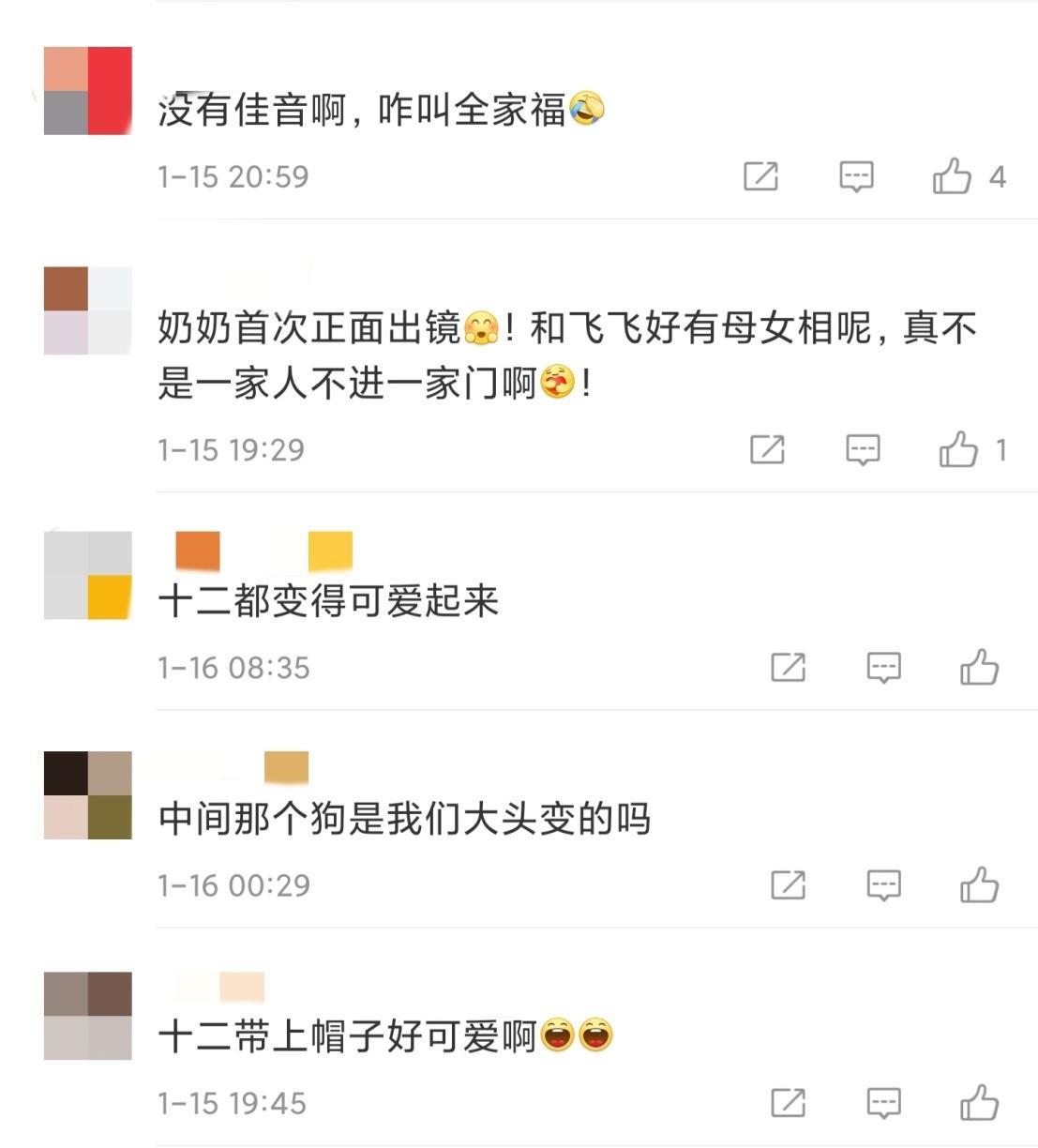Reply to the comment '十二都变得可爱起来'
Viewport: 1038px width, 1148px height.
(x=883, y=668)
